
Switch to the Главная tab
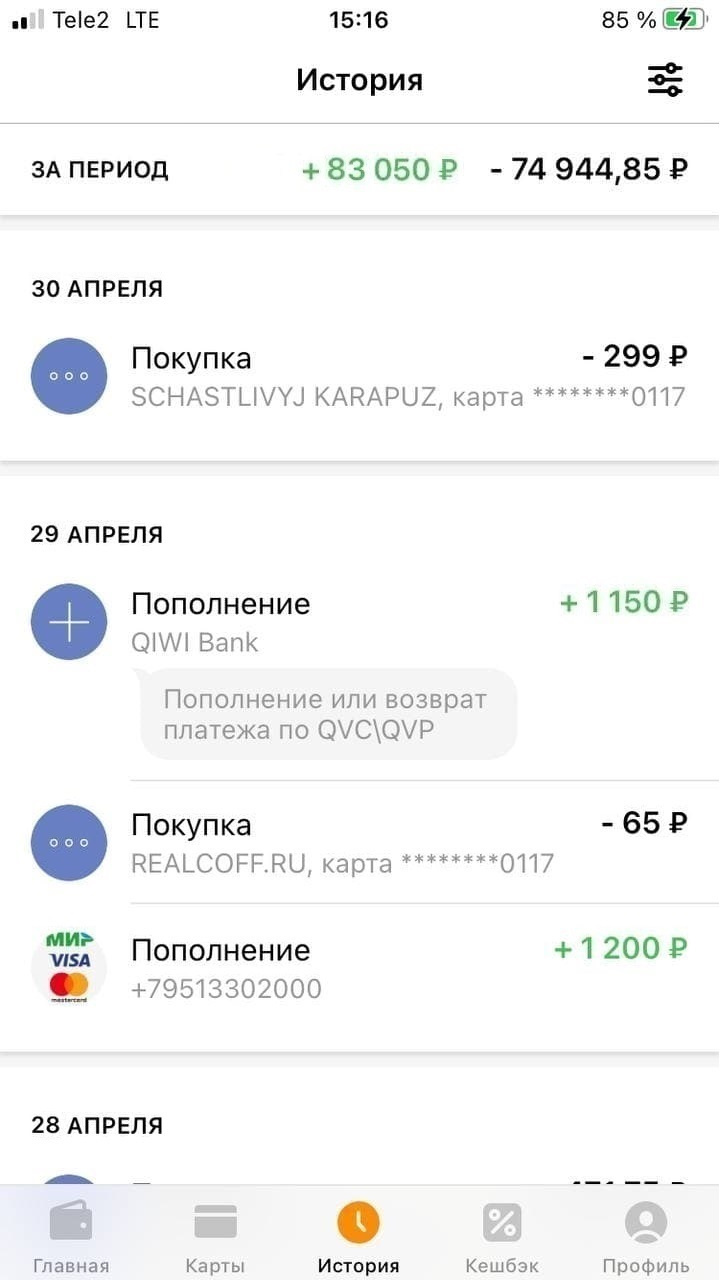[71, 1235]
